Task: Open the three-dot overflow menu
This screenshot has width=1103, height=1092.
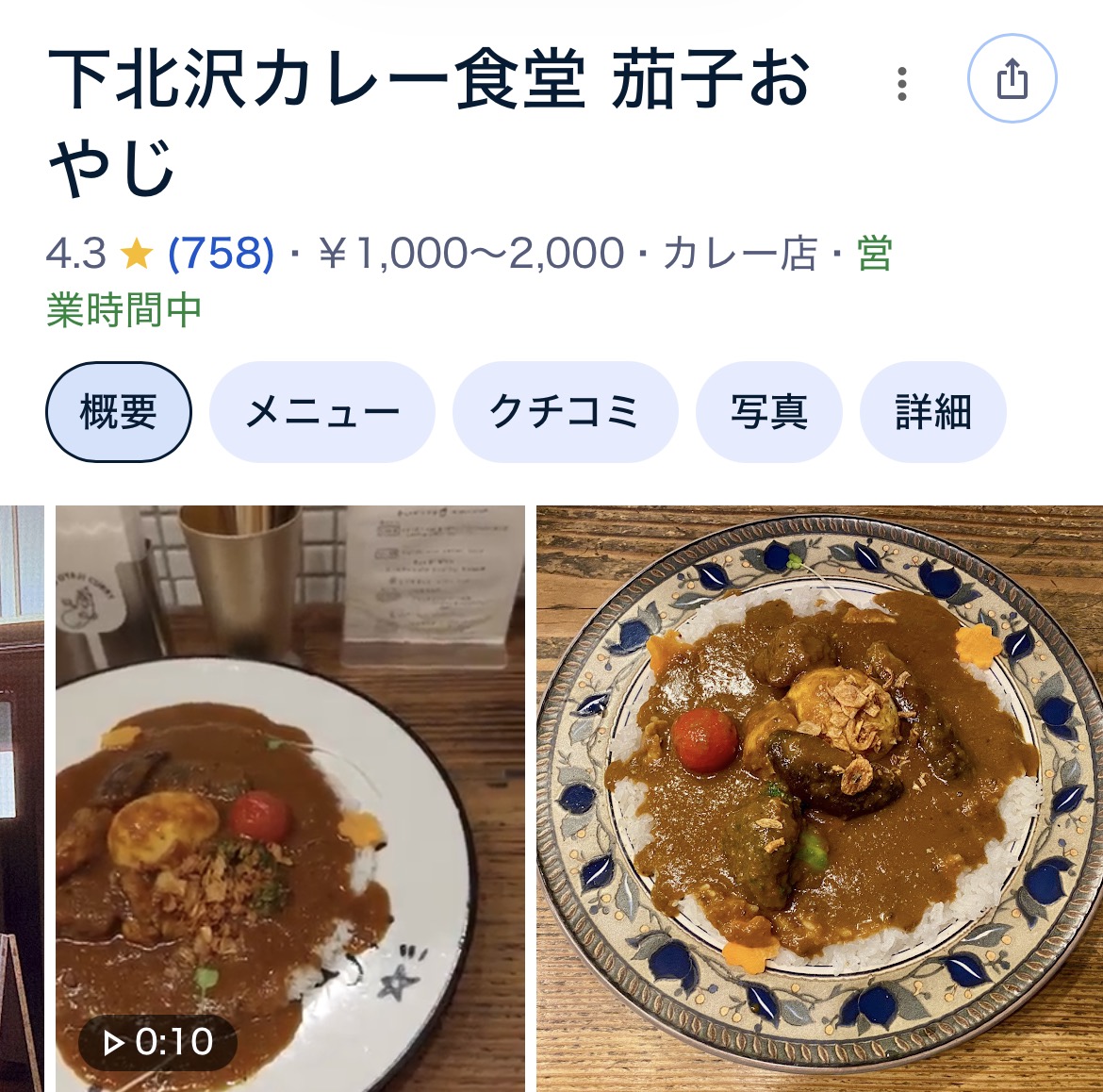Action: 902,84
